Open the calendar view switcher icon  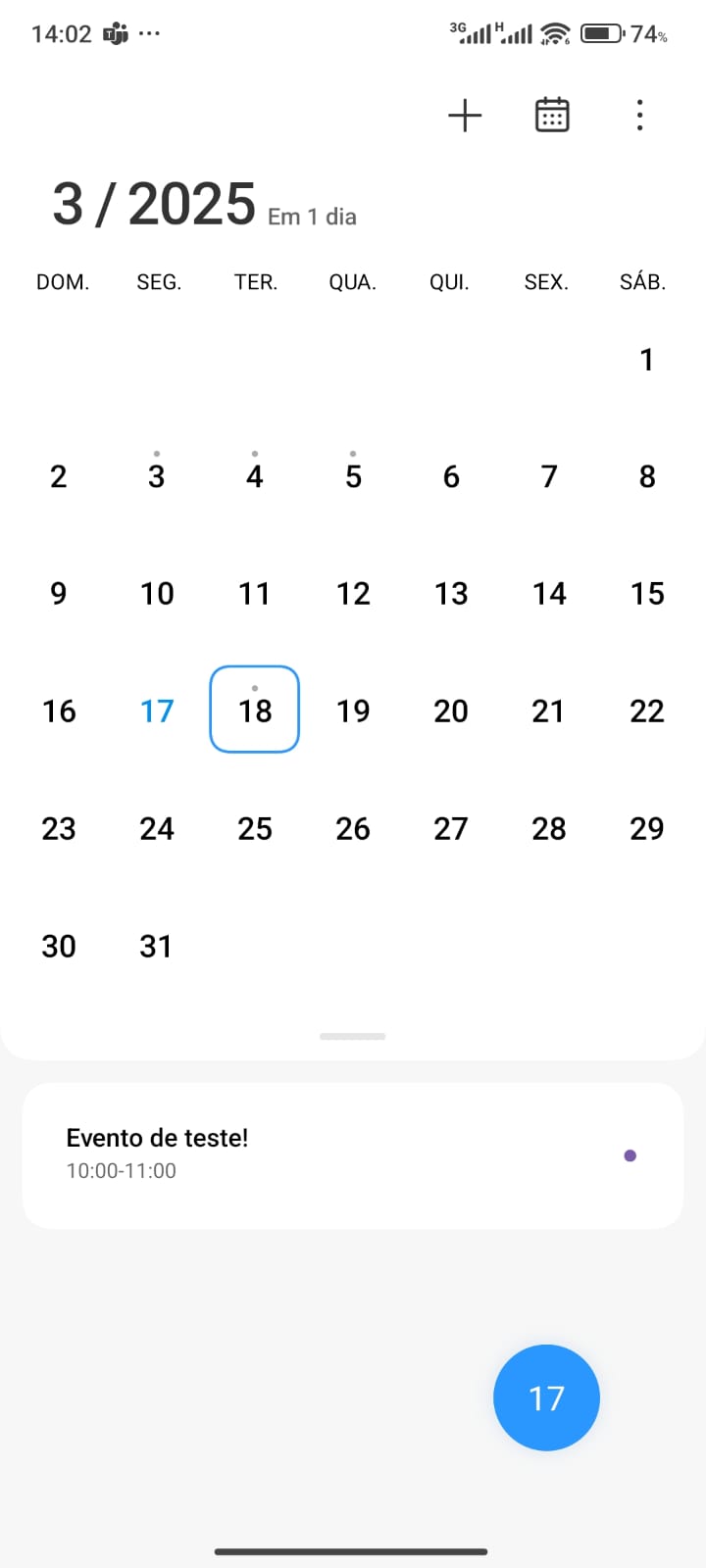click(x=552, y=116)
